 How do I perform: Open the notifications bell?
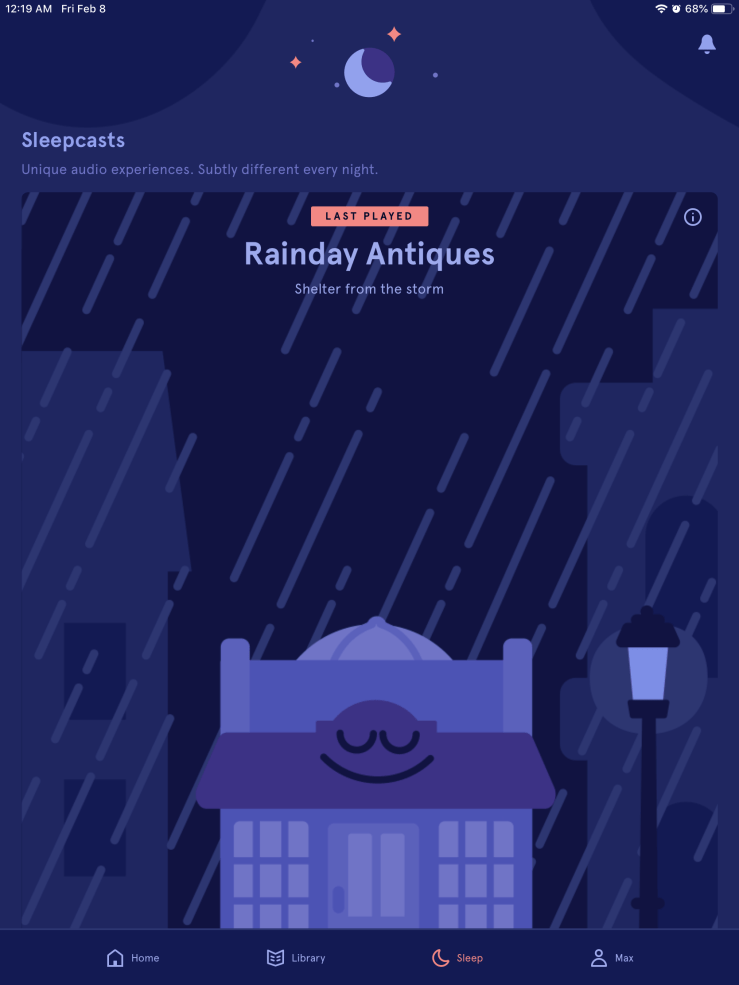(707, 44)
